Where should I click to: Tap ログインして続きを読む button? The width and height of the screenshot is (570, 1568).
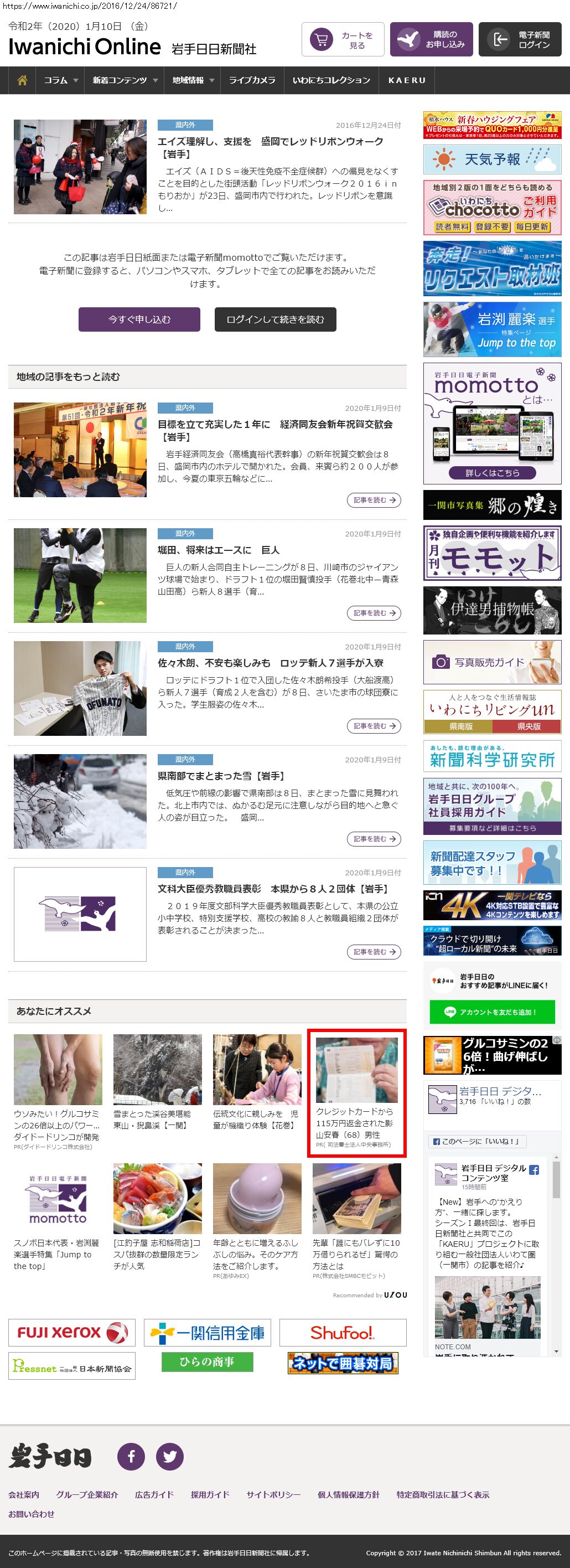click(x=275, y=319)
